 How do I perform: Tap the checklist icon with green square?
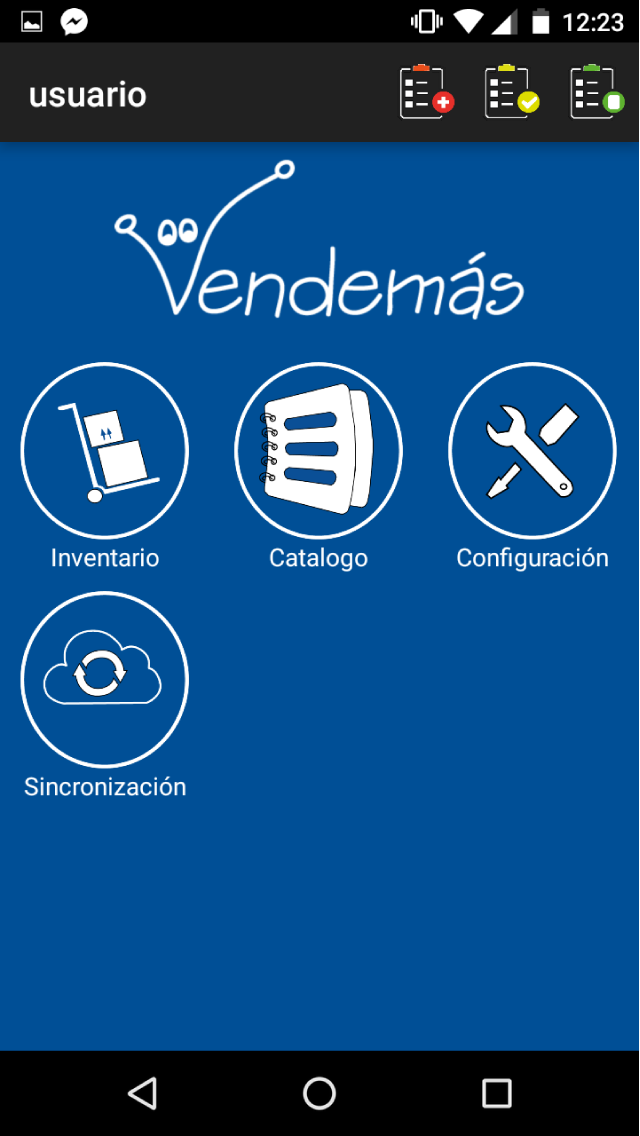(598, 93)
